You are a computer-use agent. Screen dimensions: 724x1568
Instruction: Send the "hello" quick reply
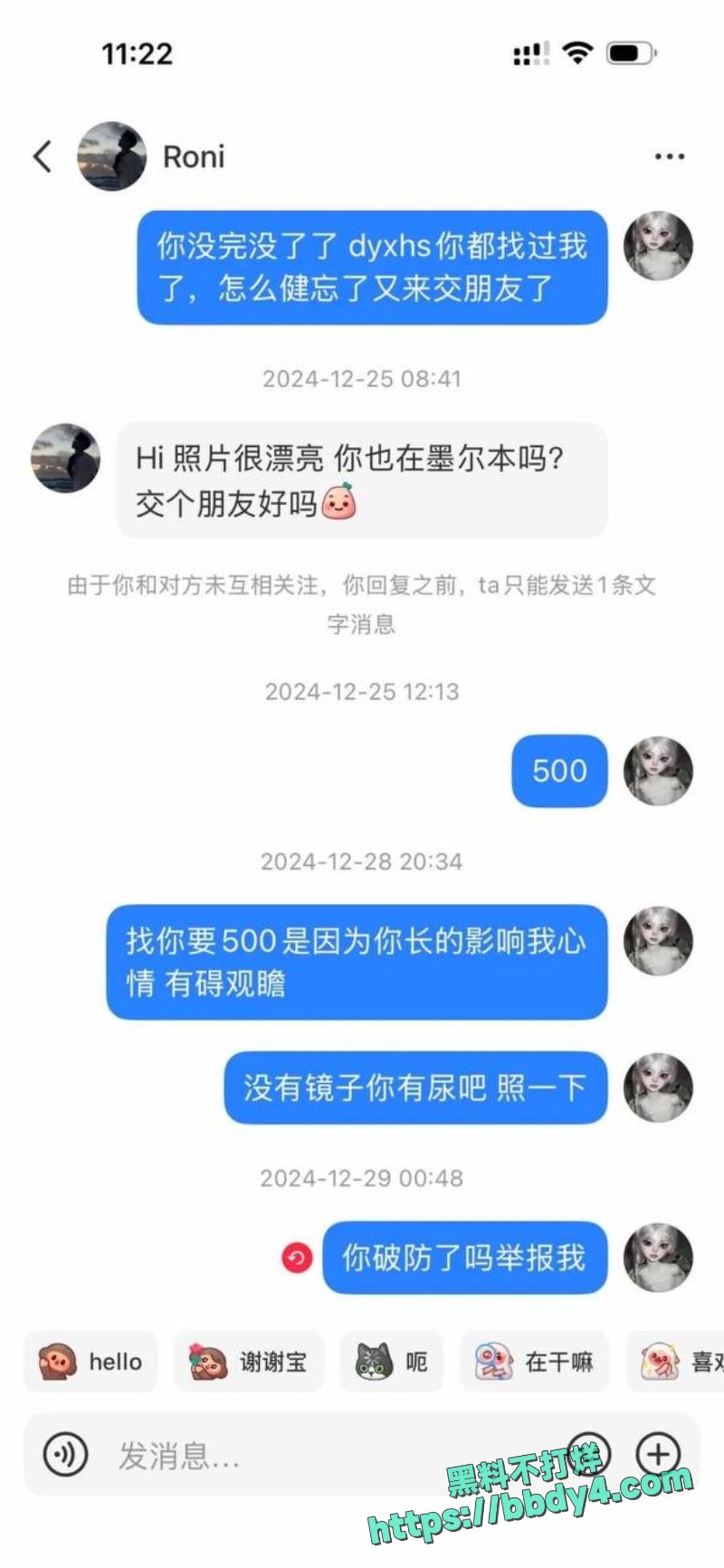90,1361
